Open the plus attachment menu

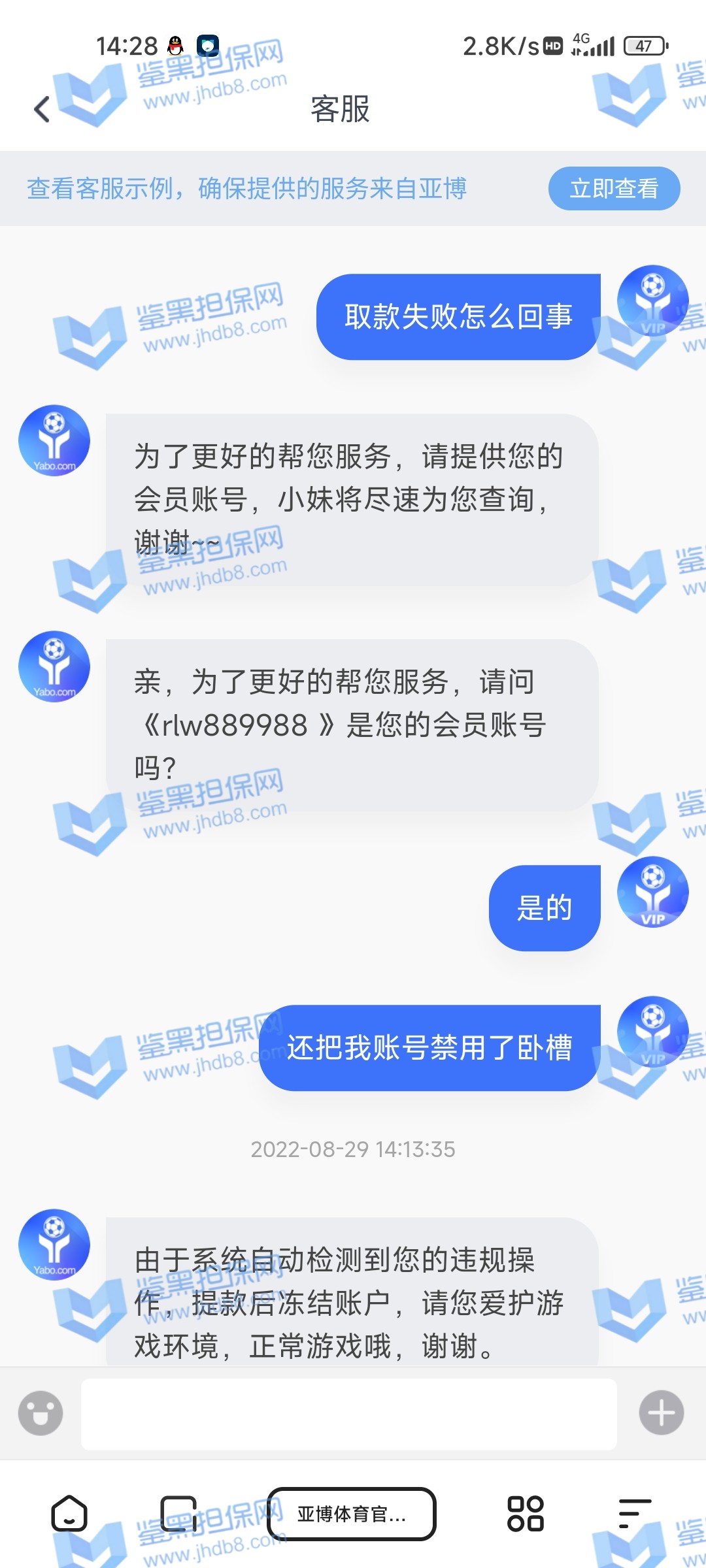tap(661, 1413)
